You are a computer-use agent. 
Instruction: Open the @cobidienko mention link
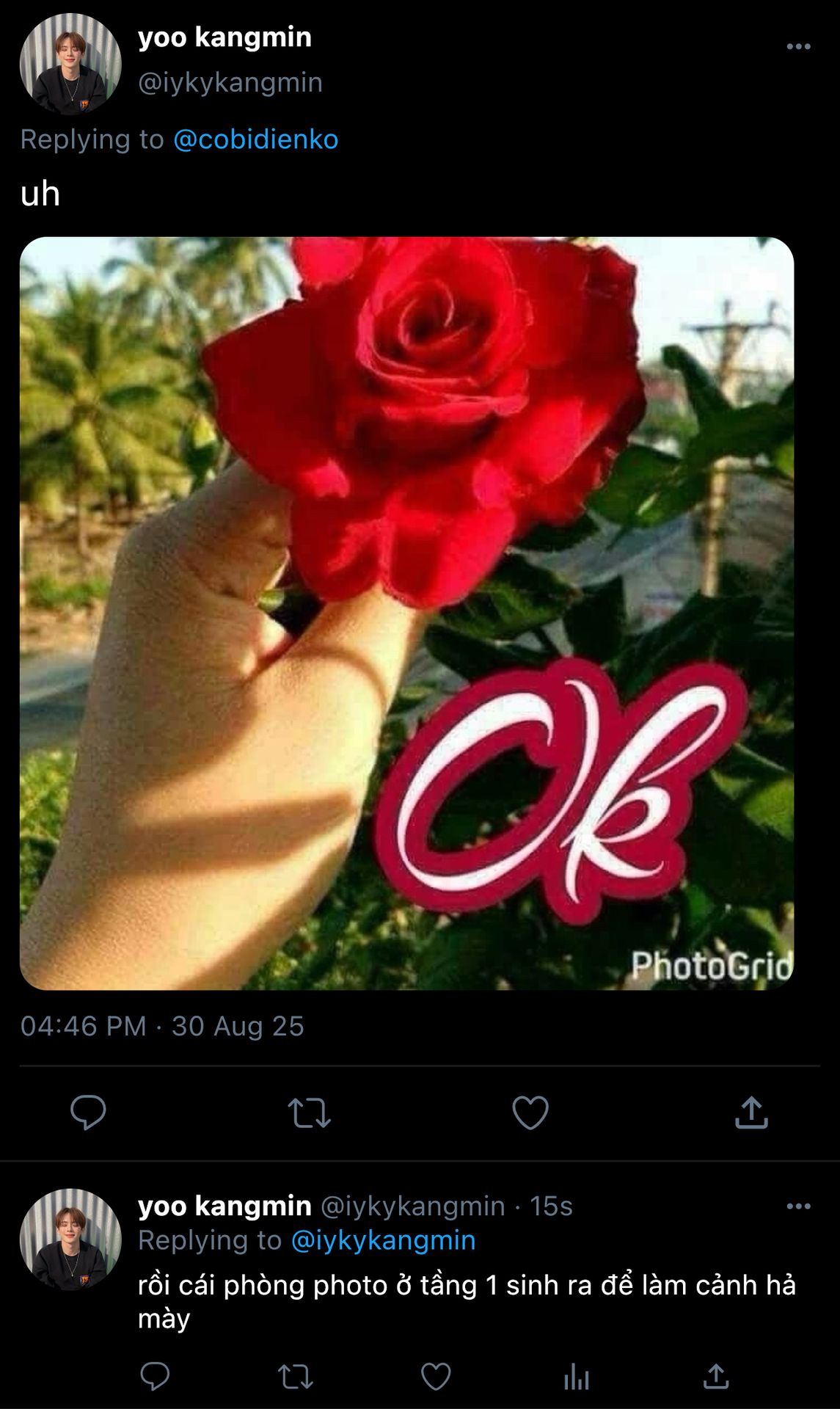click(x=255, y=139)
